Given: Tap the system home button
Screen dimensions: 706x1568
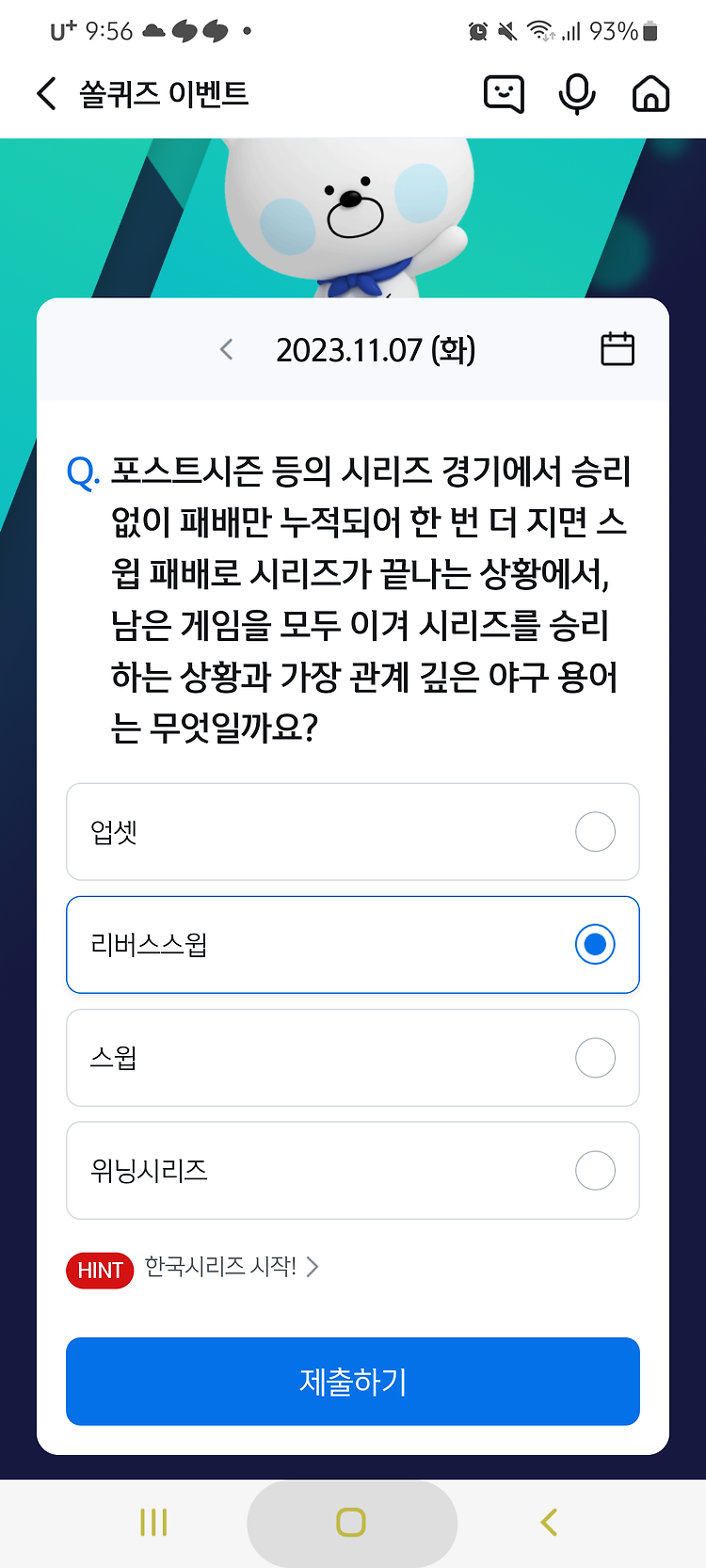Looking at the screenshot, I should [351, 1522].
